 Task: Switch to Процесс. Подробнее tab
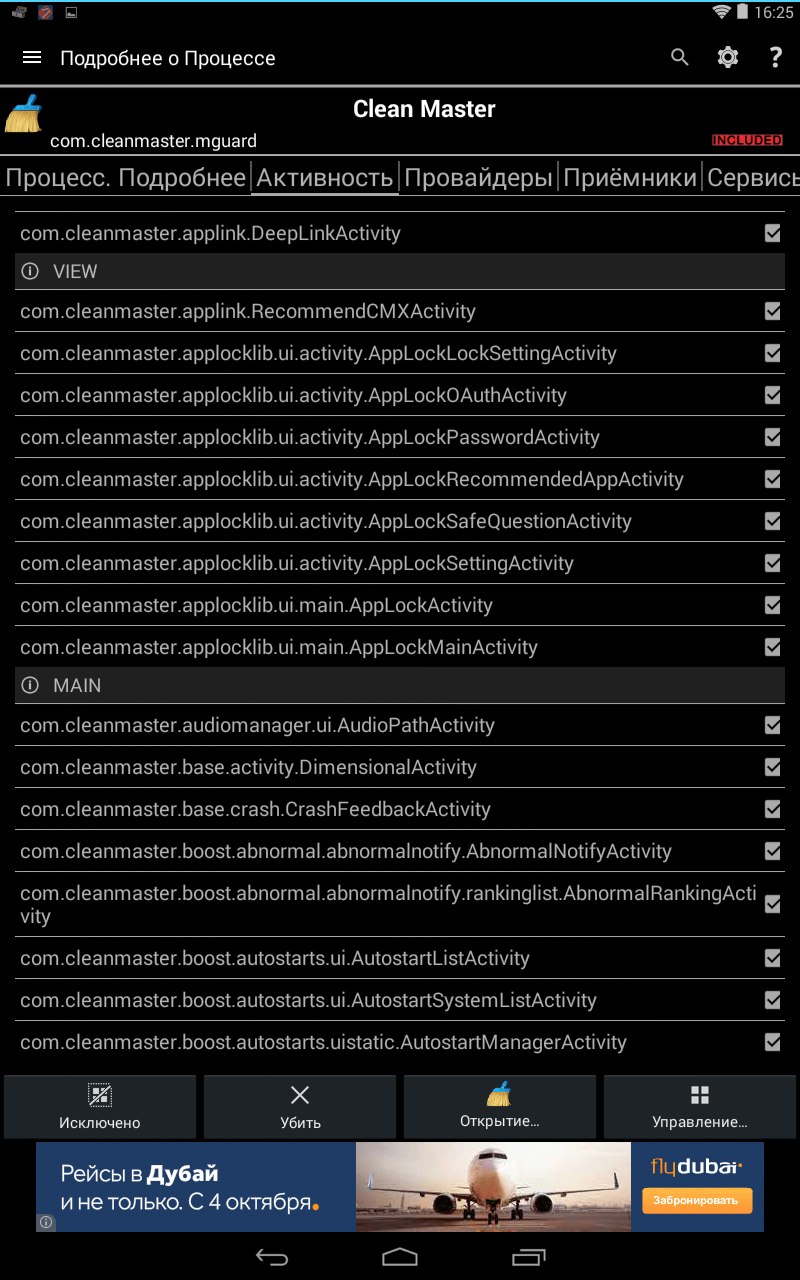point(126,178)
